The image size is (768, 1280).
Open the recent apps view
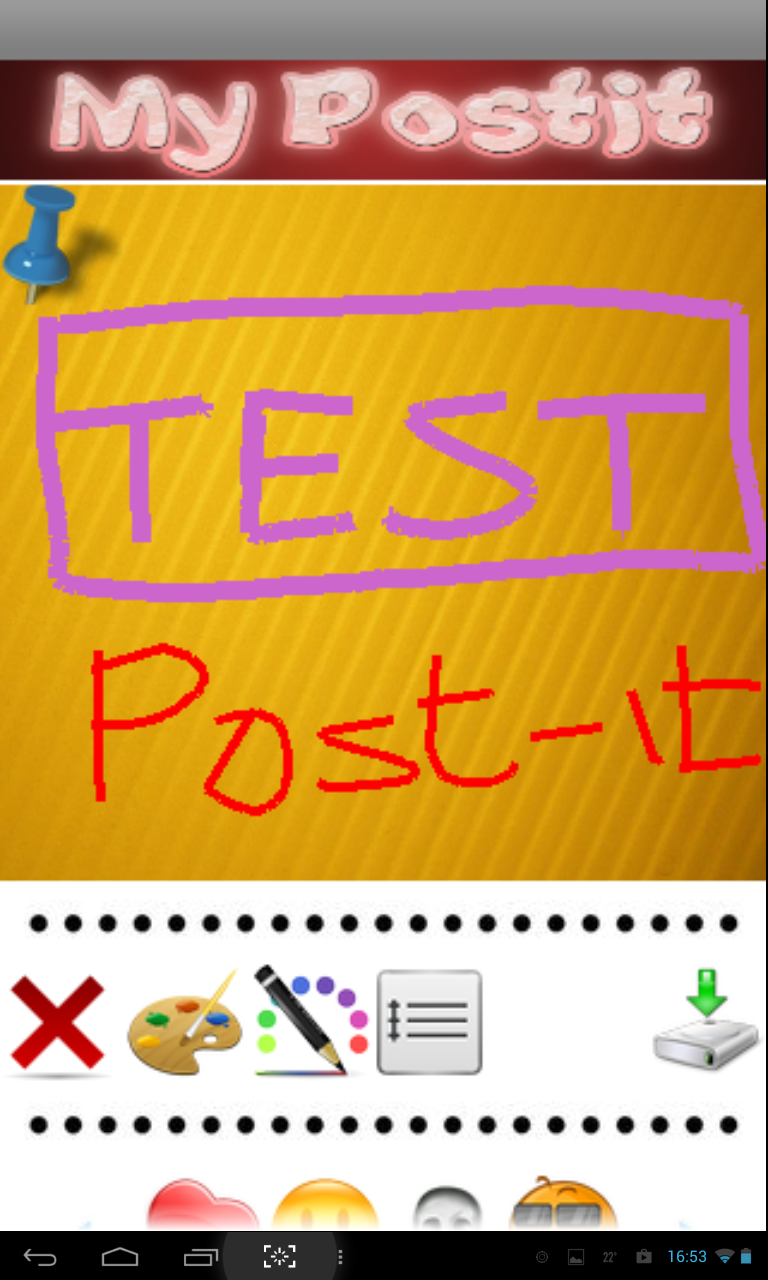pyautogui.click(x=200, y=1256)
